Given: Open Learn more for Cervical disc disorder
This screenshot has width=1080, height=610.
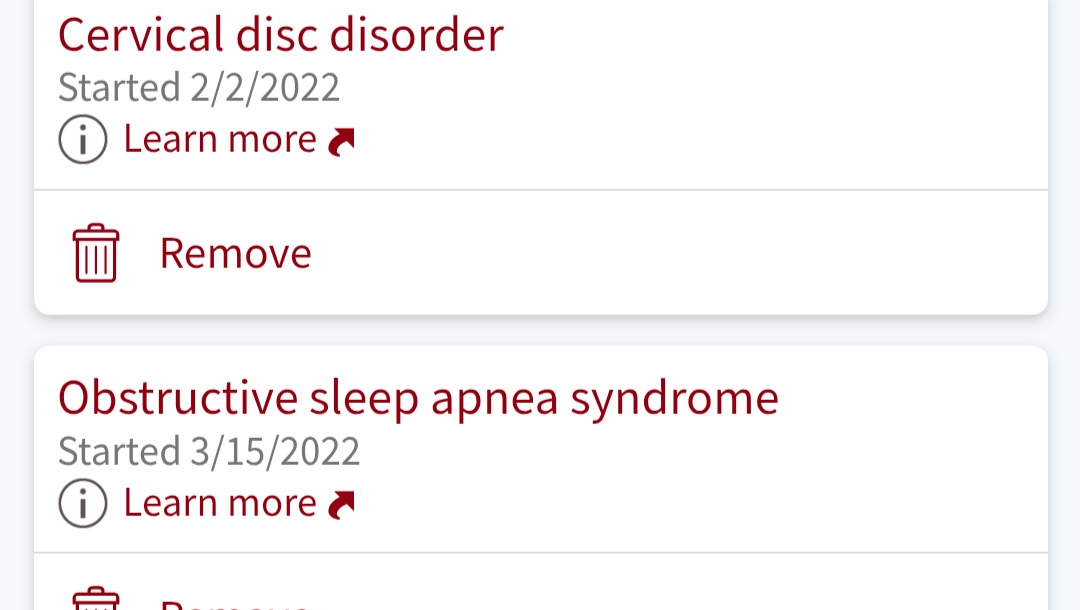Looking at the screenshot, I should (220, 140).
